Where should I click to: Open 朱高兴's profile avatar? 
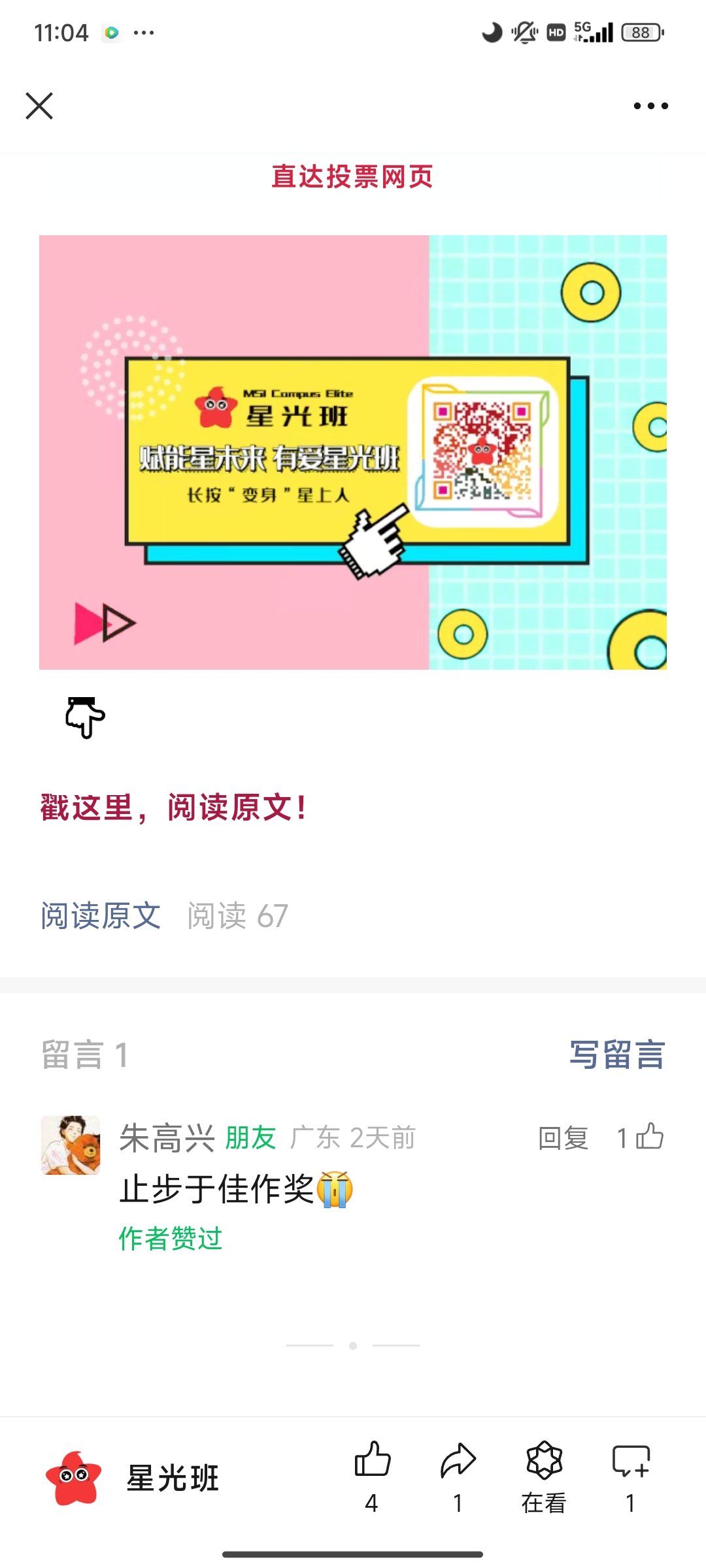pyautogui.click(x=71, y=1145)
